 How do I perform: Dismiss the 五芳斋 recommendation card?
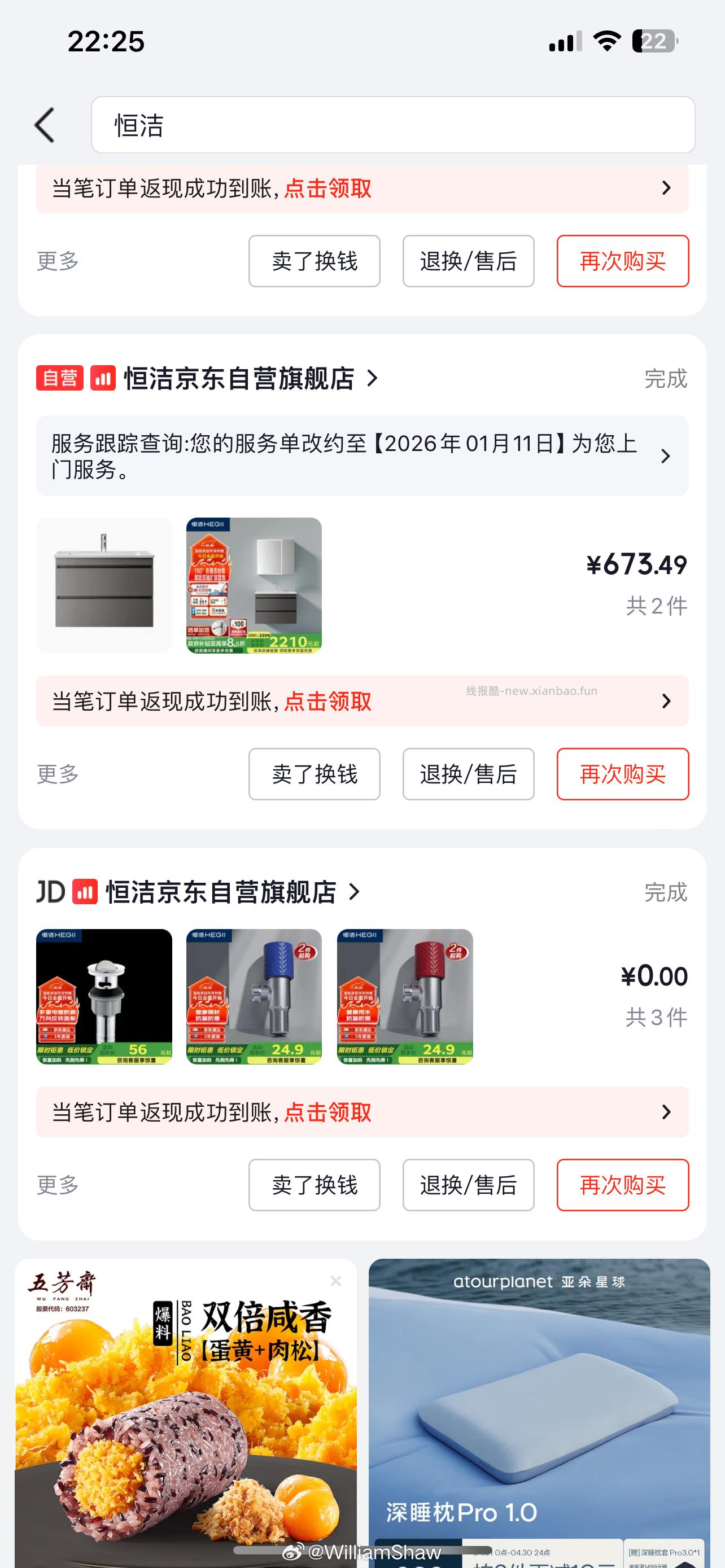335,1281
